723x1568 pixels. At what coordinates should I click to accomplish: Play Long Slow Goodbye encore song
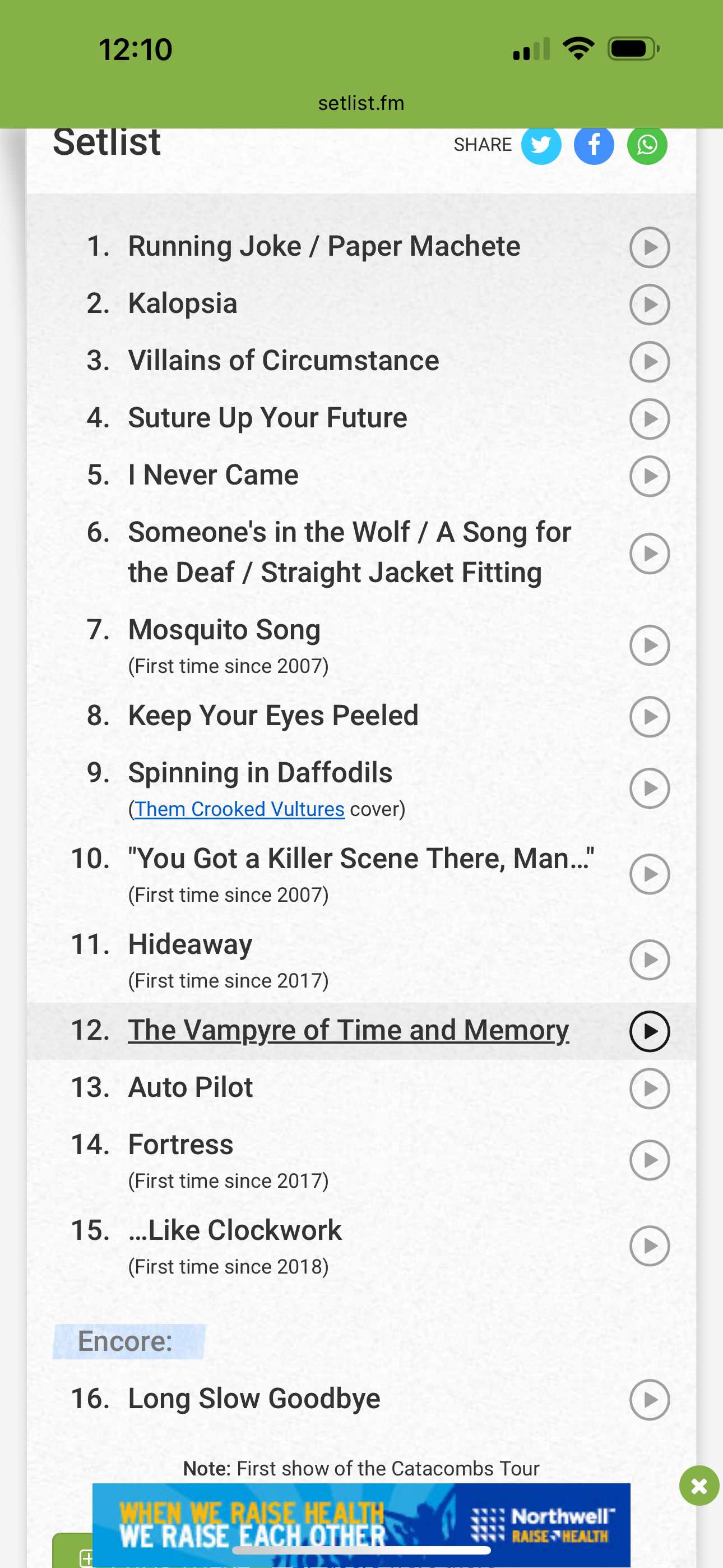(649, 1399)
